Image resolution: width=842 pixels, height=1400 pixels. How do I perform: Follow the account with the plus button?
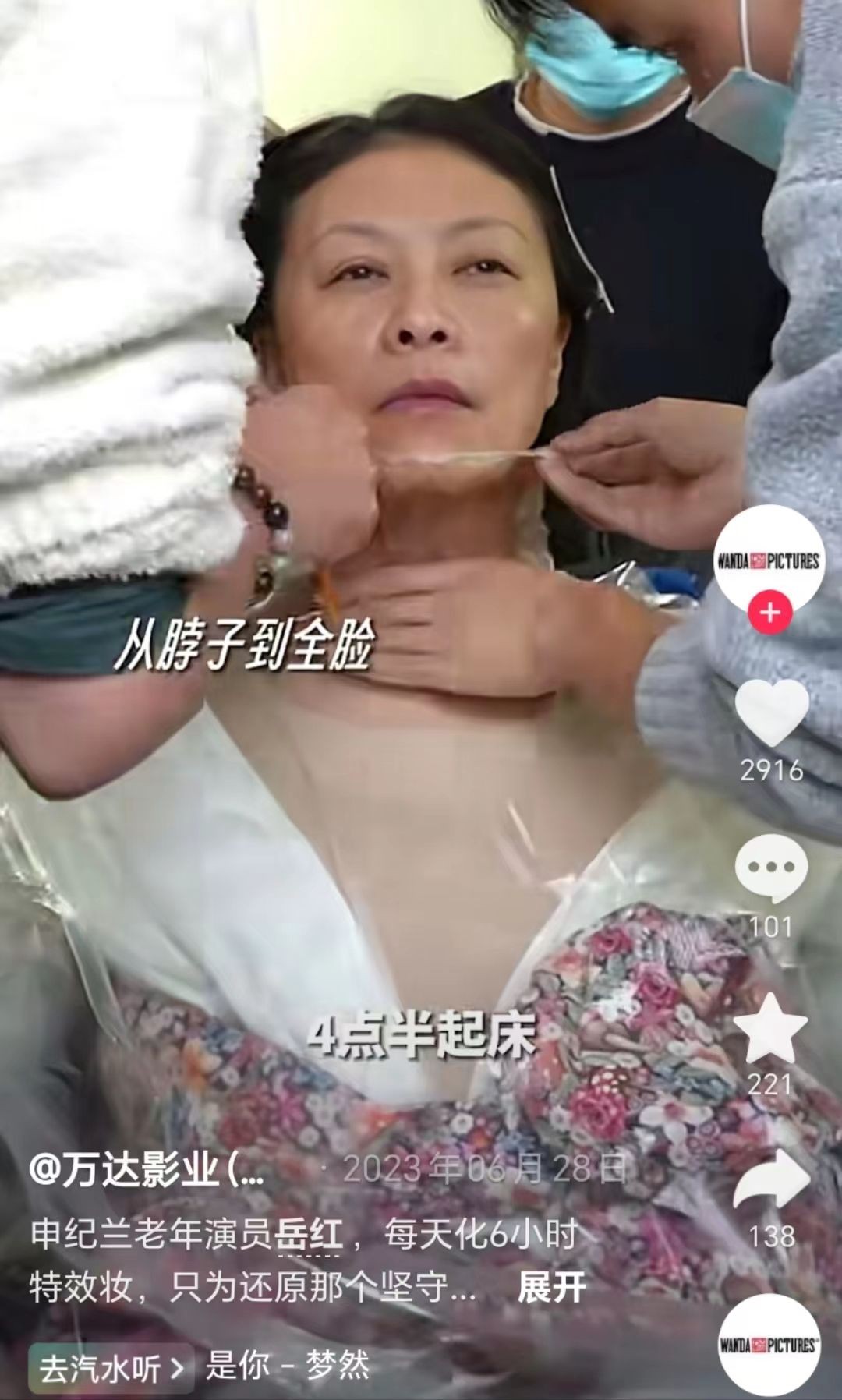point(769,613)
